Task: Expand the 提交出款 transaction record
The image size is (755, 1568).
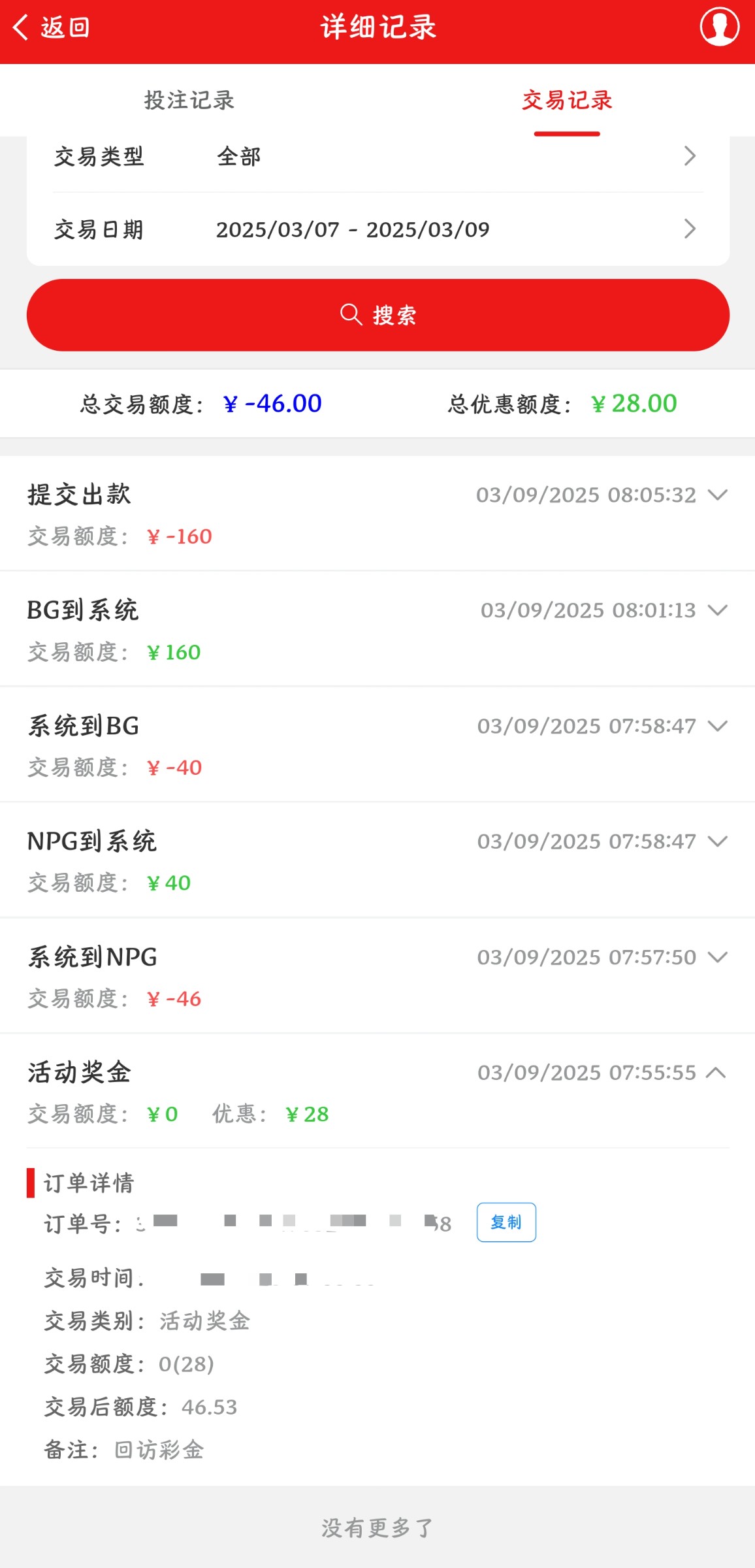Action: click(717, 495)
